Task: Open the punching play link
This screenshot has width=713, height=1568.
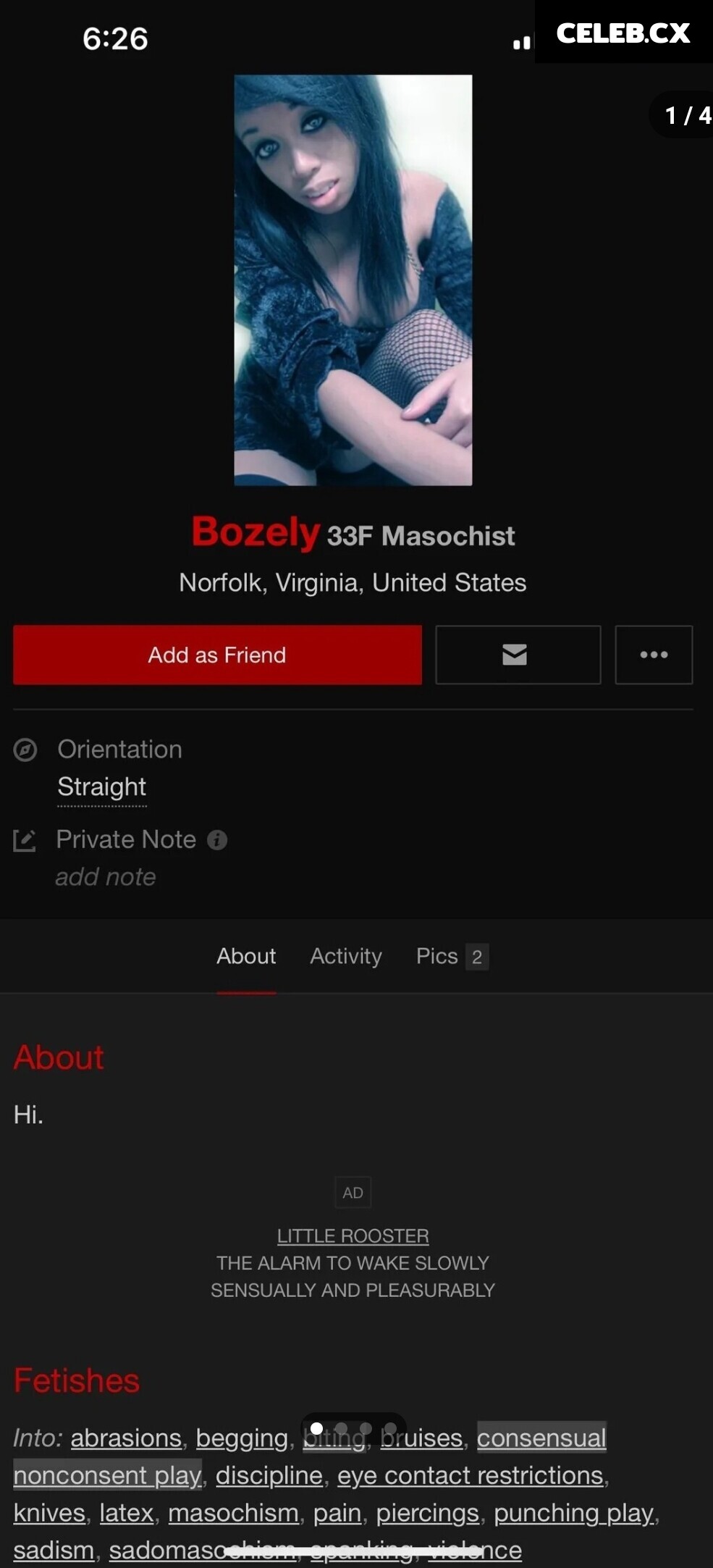Action: 574,1513
